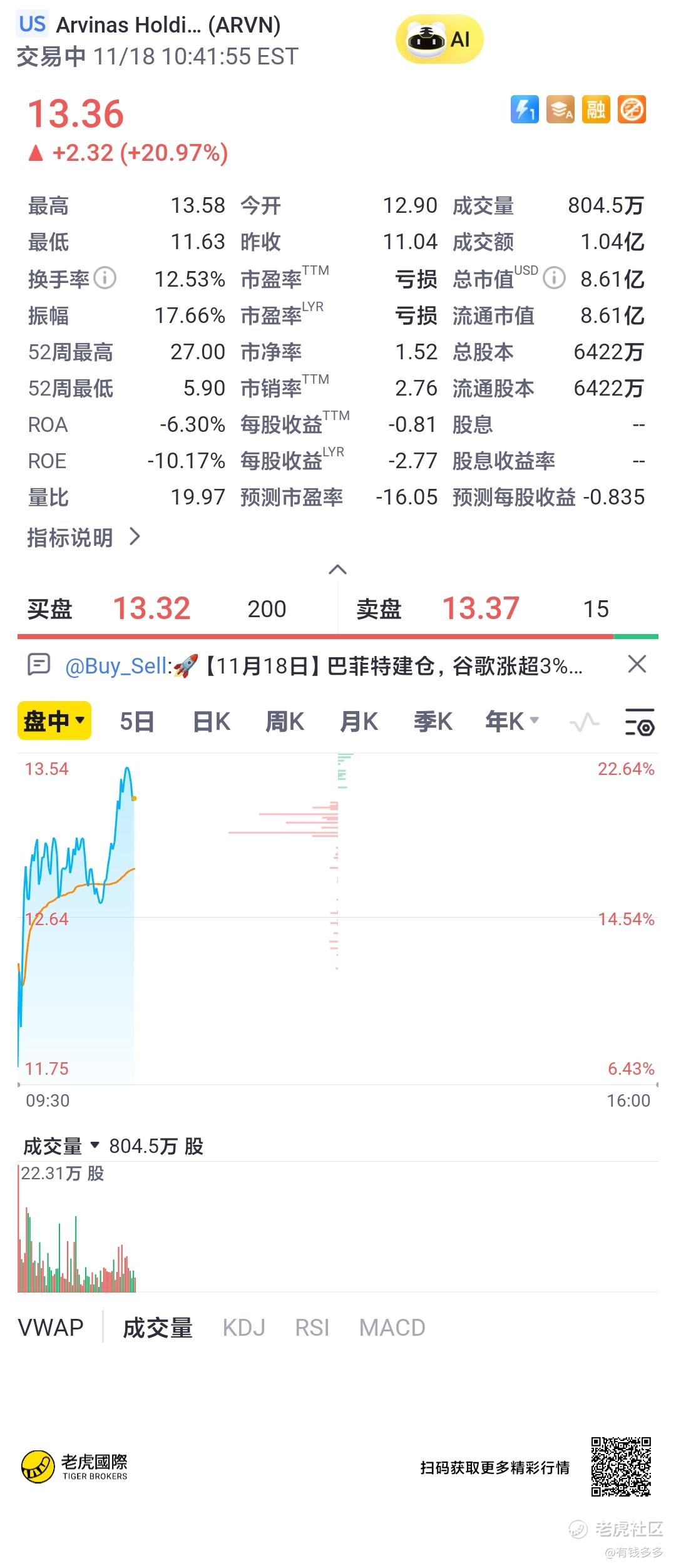The height and width of the screenshot is (1568, 676).
Task: Open the AI assistant button
Action: pos(439,39)
